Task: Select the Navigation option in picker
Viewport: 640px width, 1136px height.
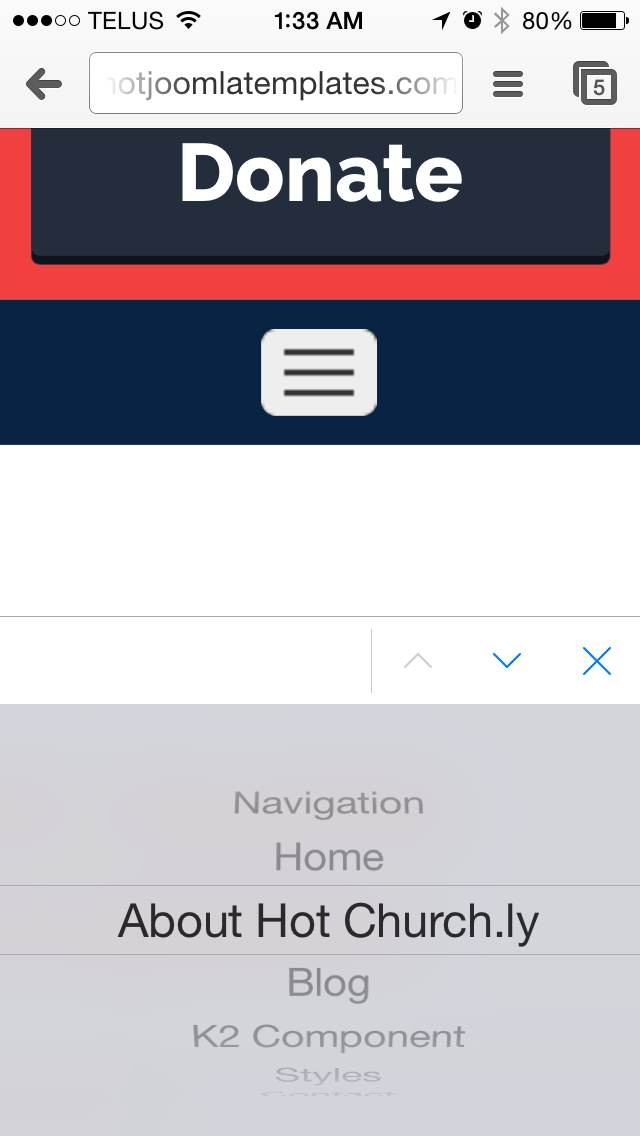Action: pyautogui.click(x=328, y=803)
